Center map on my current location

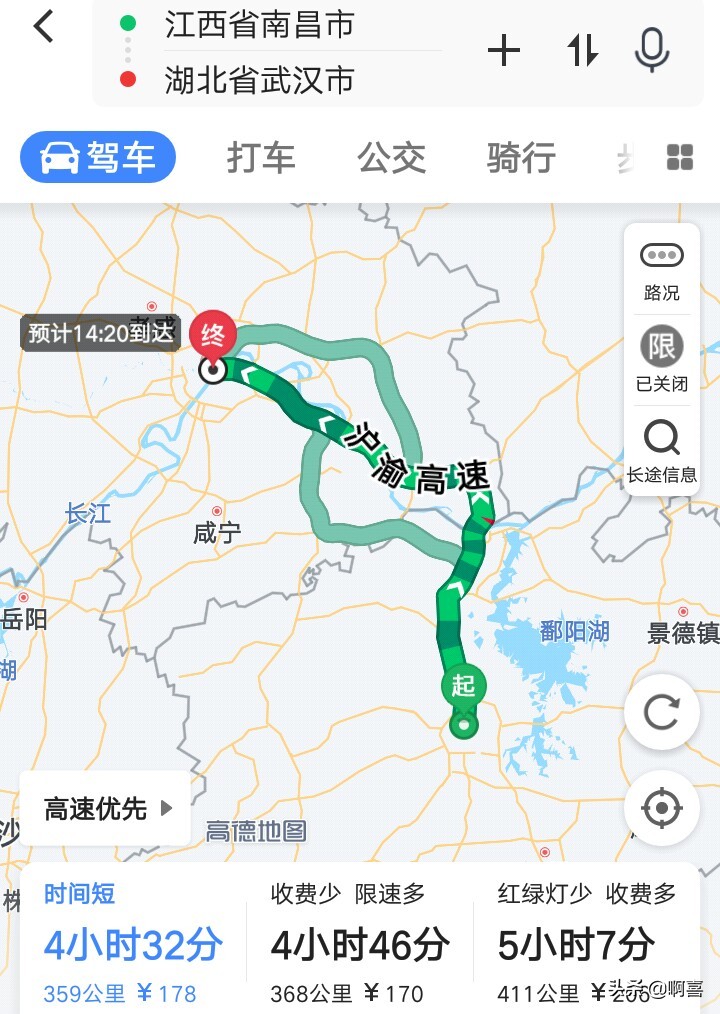point(661,808)
